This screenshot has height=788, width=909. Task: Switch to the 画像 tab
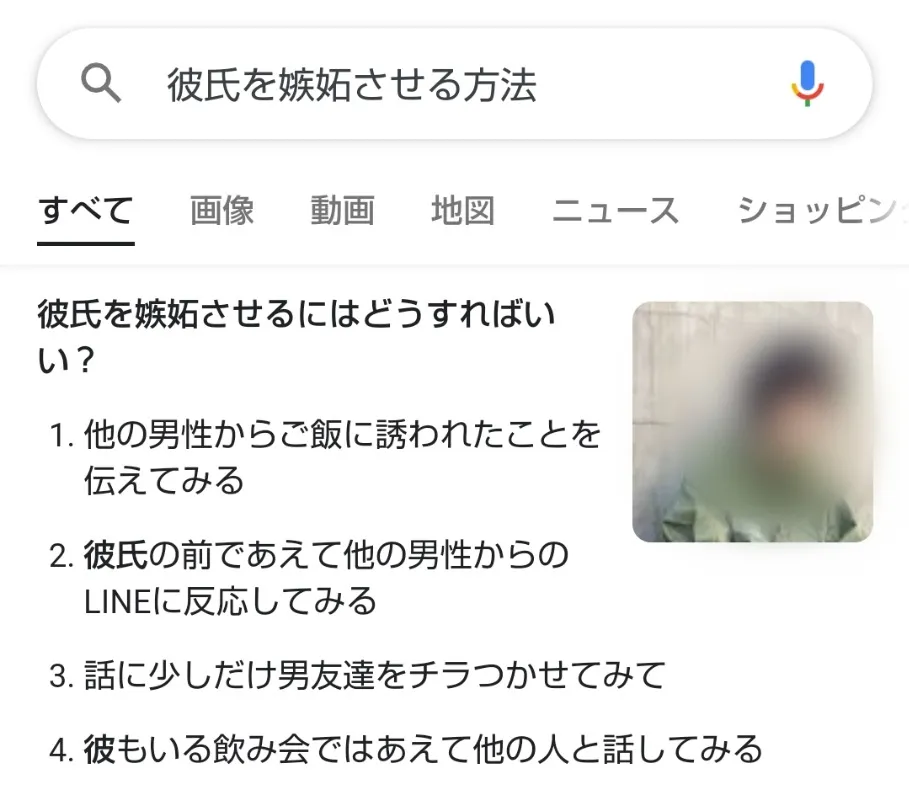point(222,211)
